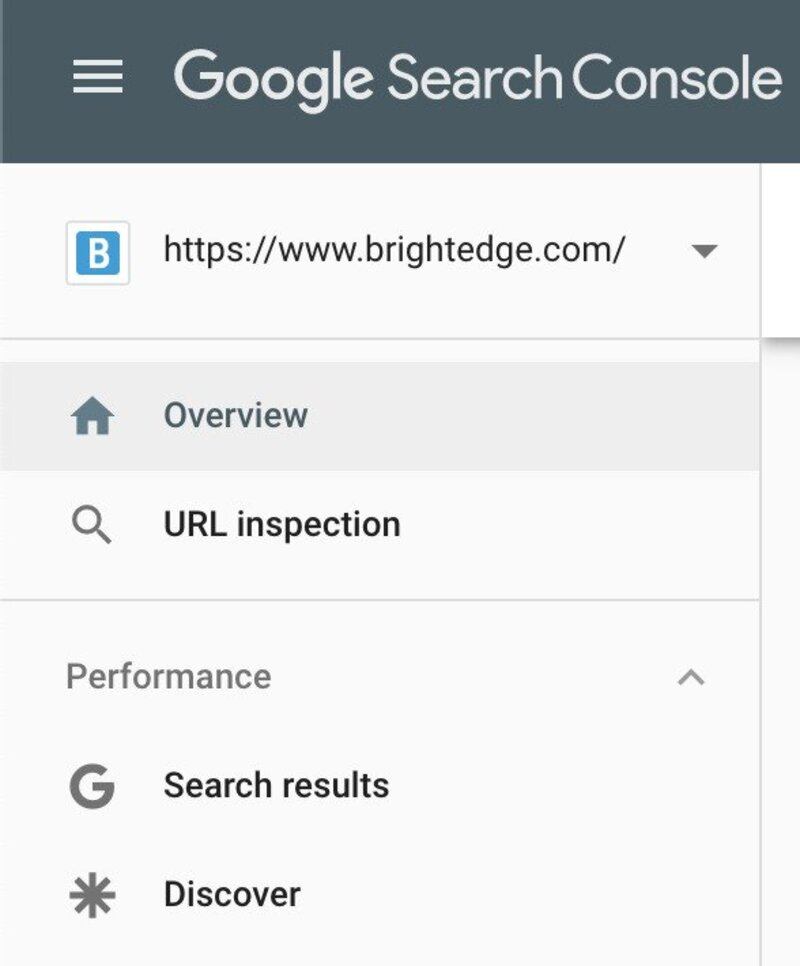Viewport: 800px width, 966px height.
Task: Click the Google Search Console logo
Action: (480, 76)
